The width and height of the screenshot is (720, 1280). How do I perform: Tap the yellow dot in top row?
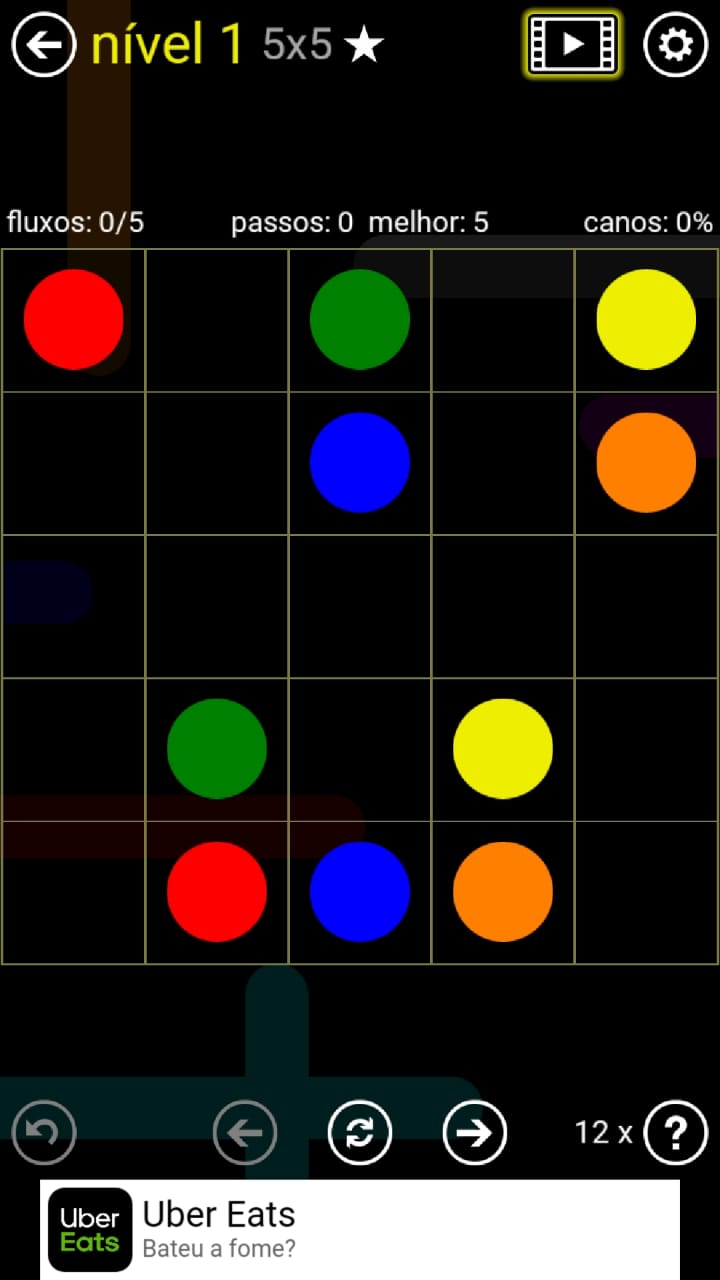tap(646, 319)
